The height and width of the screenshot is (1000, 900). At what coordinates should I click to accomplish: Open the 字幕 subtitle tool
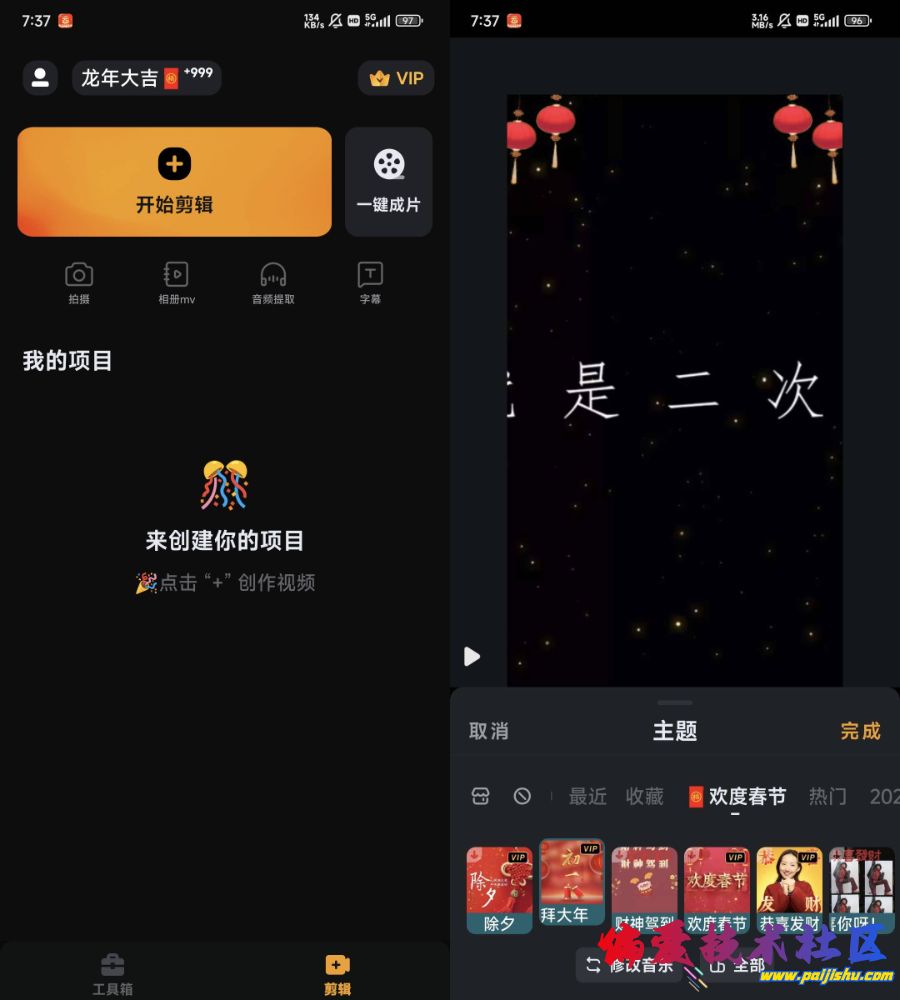click(370, 283)
